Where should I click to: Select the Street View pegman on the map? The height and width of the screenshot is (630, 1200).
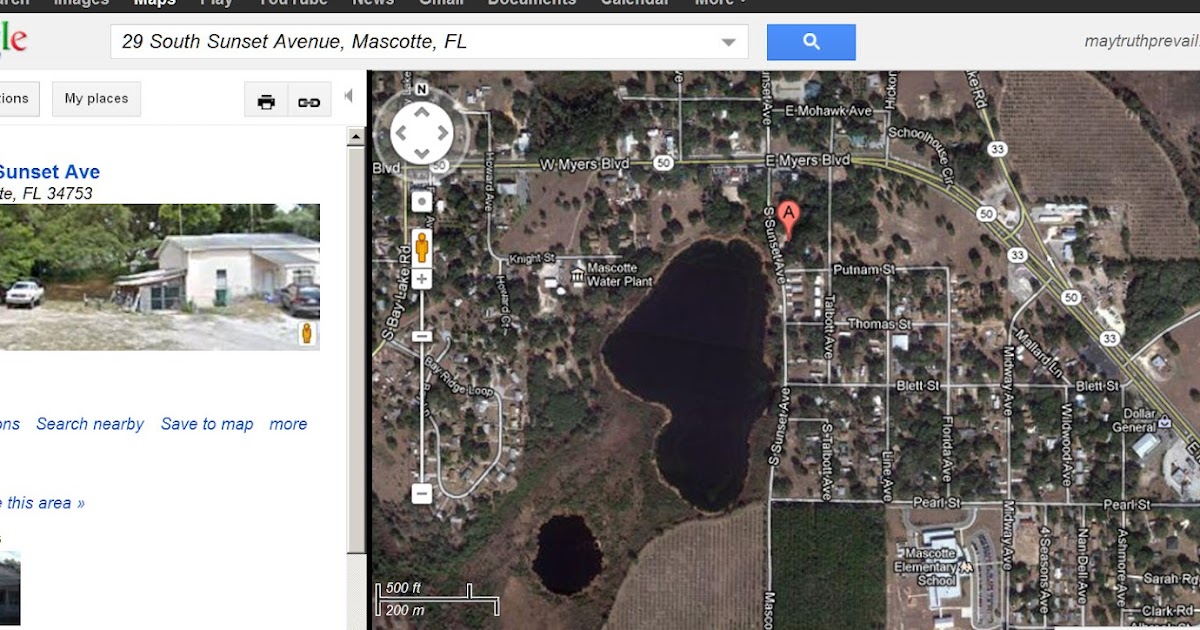[x=422, y=246]
